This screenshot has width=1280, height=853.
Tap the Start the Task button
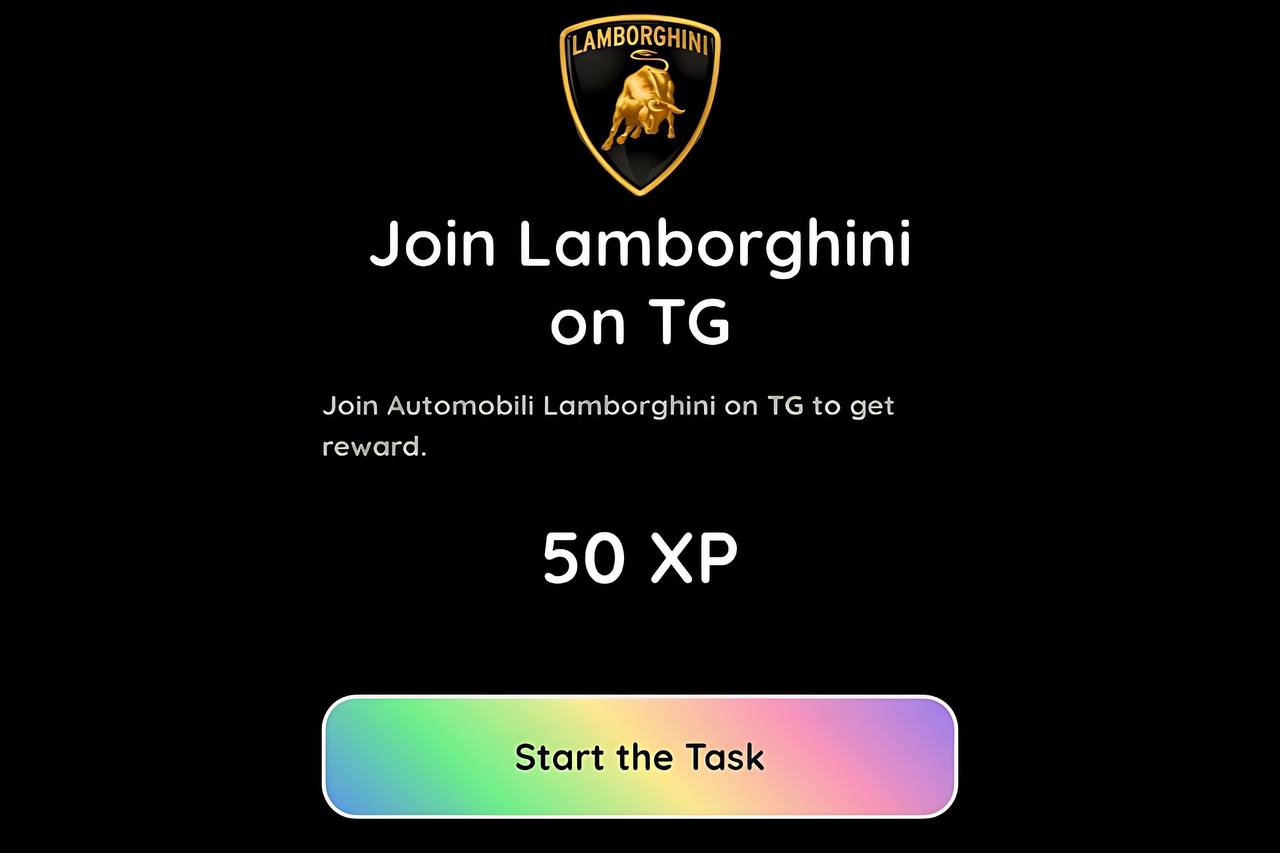639,756
